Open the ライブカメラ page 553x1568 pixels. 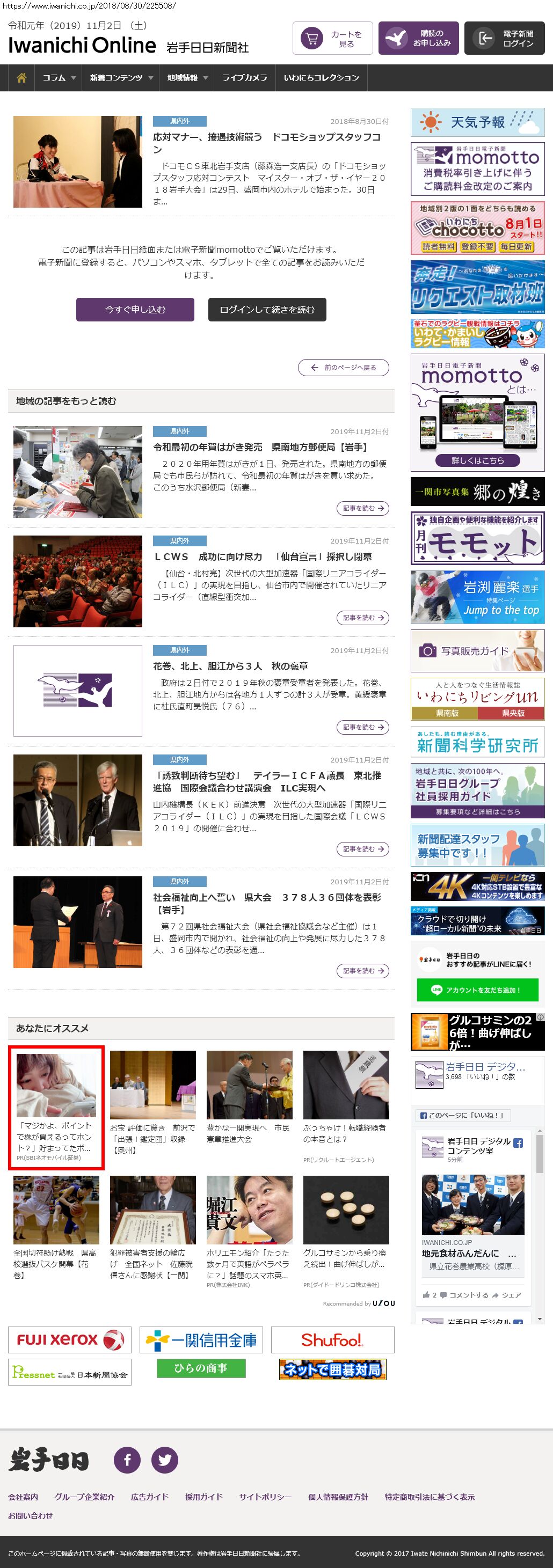click(x=244, y=78)
